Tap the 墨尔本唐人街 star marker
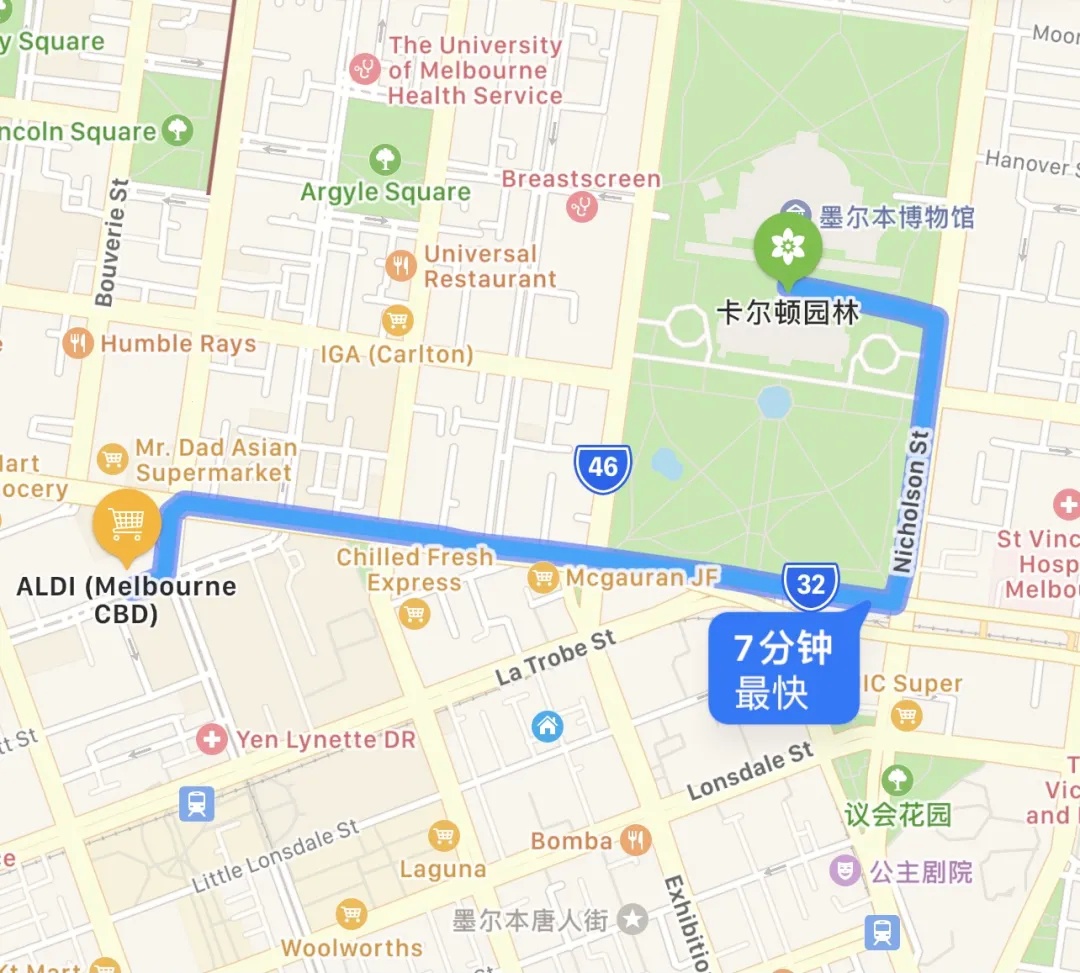 631,919
